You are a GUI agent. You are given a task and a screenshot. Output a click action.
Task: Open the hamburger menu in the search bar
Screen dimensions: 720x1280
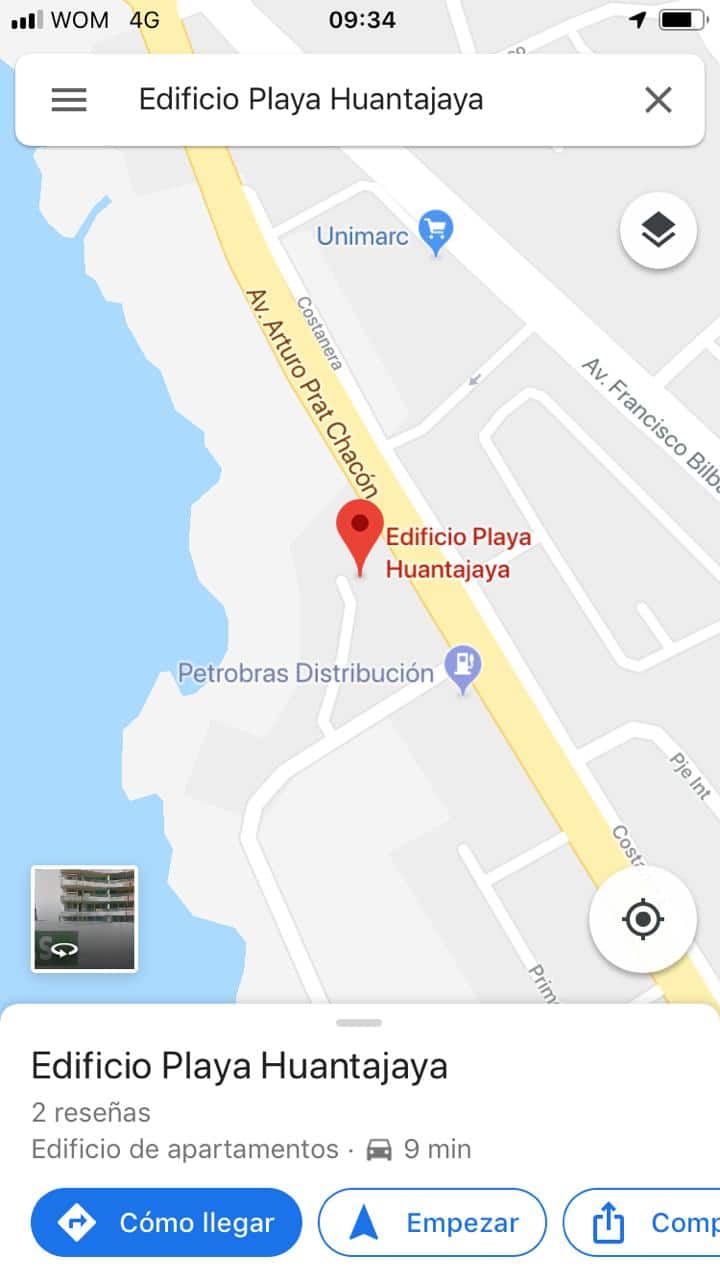[x=69, y=100]
